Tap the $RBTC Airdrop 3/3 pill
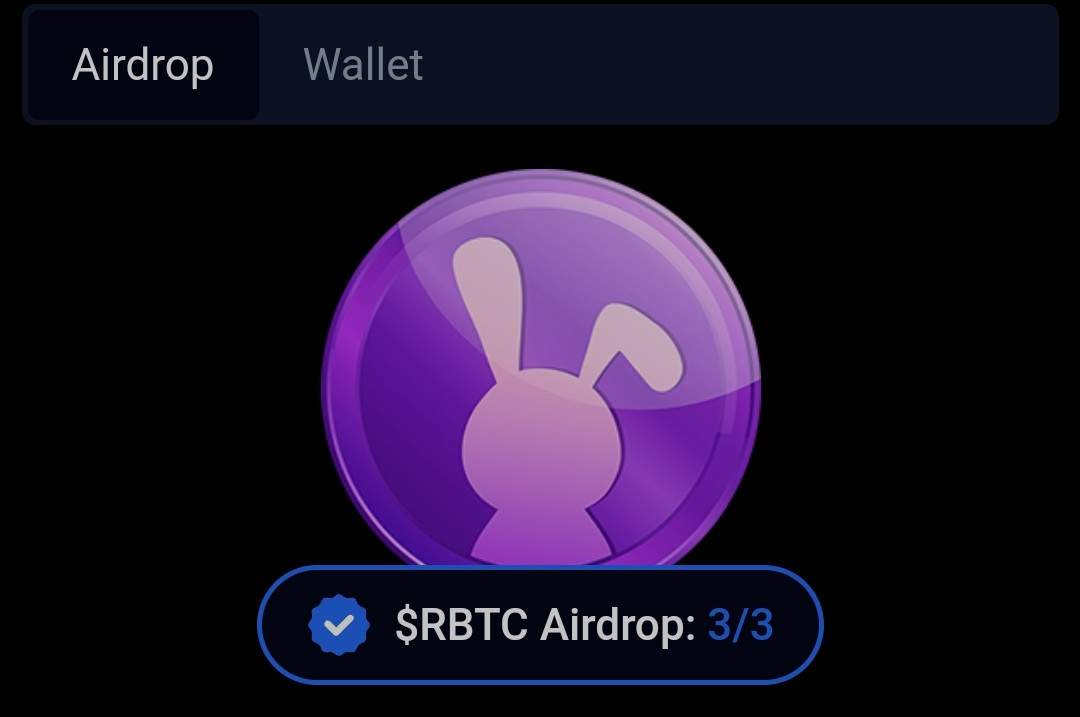 click(x=540, y=626)
